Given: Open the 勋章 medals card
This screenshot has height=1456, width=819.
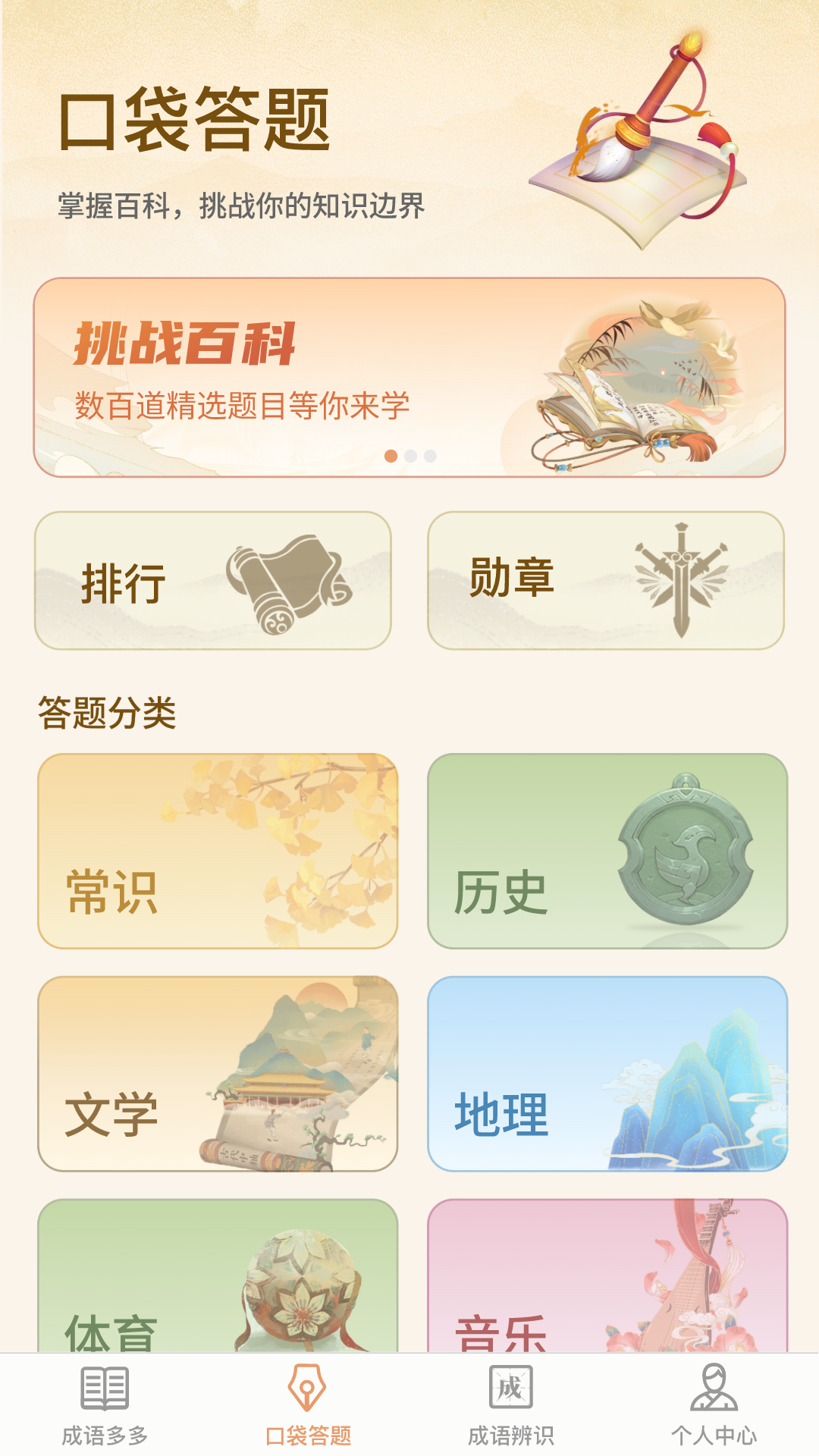Looking at the screenshot, I should pos(605,581).
